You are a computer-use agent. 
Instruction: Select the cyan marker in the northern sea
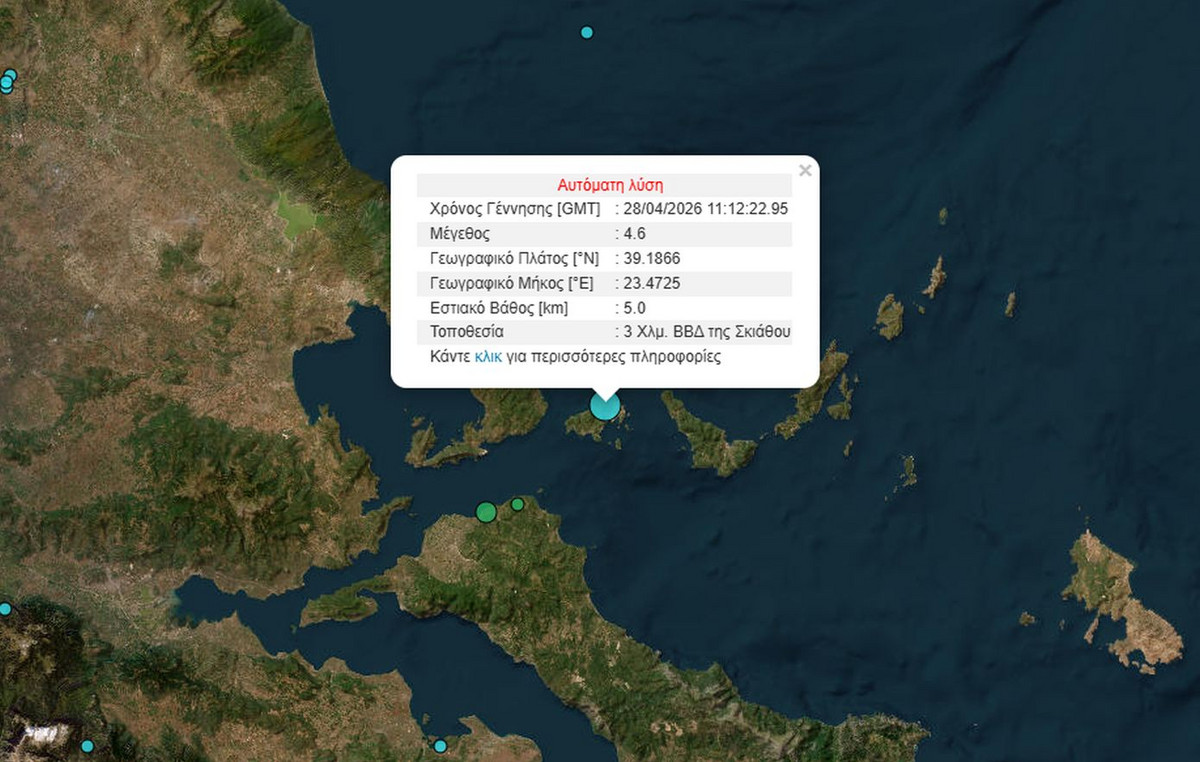(x=587, y=32)
